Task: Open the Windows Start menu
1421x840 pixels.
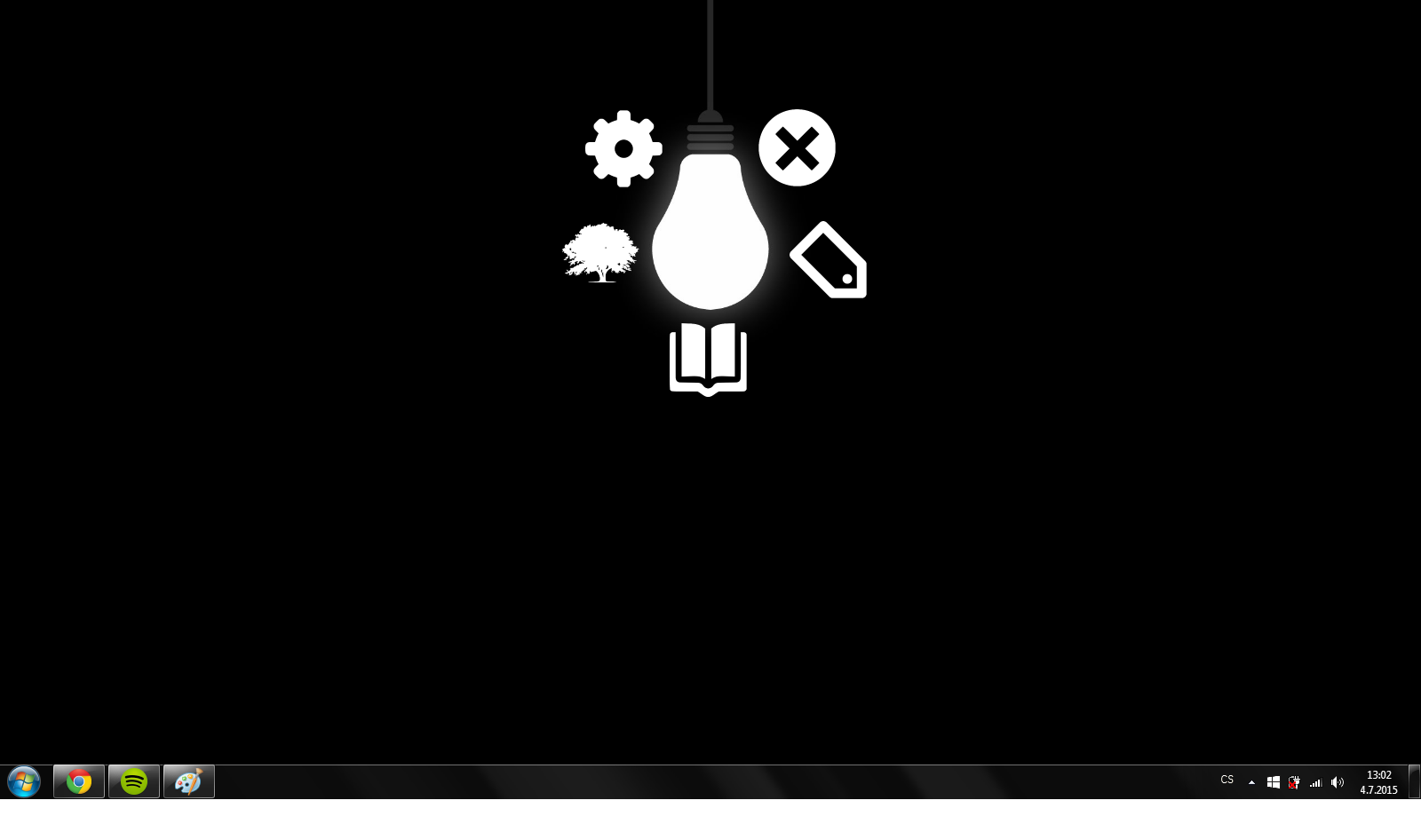Action: (24, 782)
